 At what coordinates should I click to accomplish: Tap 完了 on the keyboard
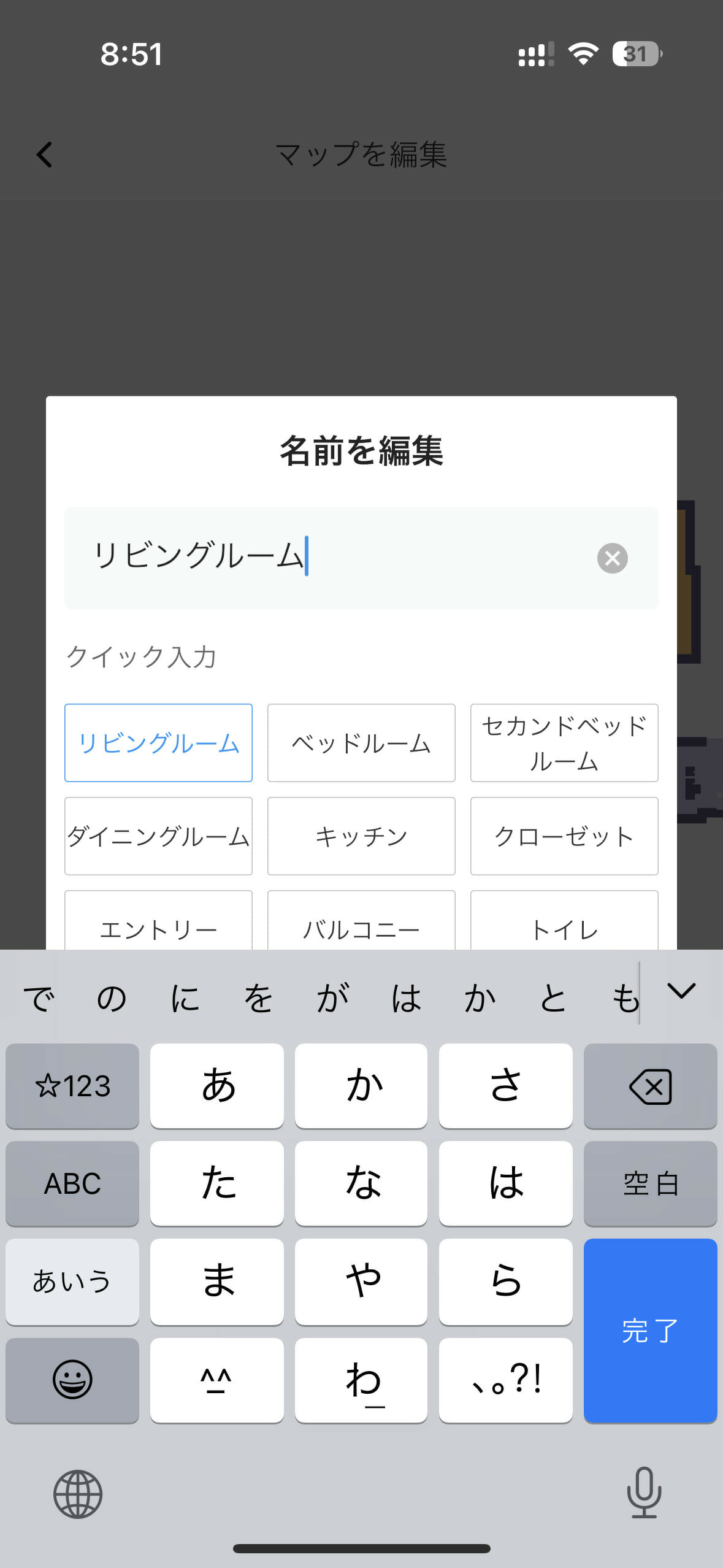click(x=650, y=1330)
